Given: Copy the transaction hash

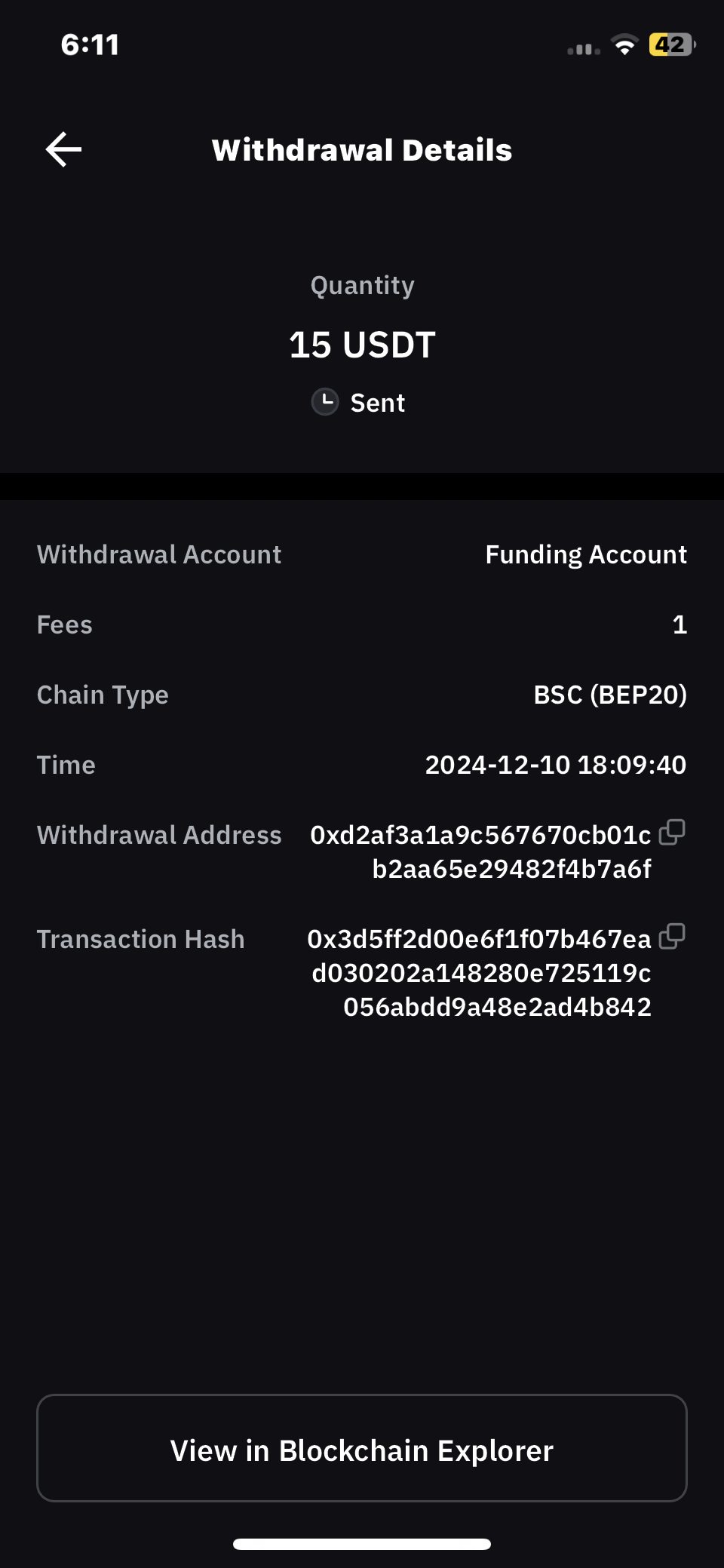Looking at the screenshot, I should tap(672, 937).
